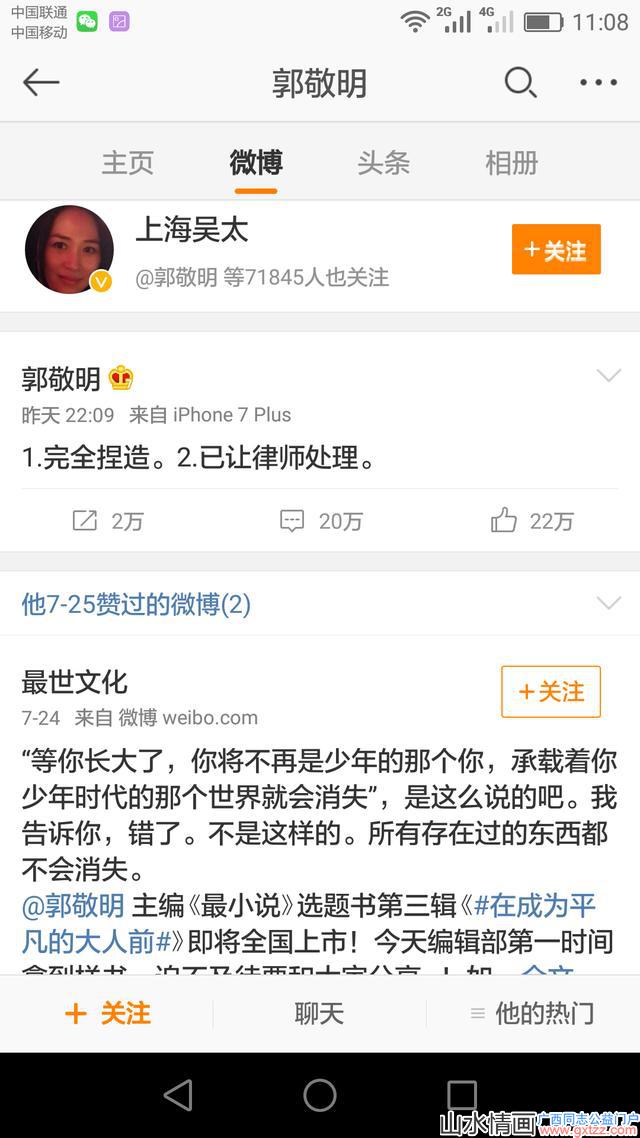The height and width of the screenshot is (1138, 640).
Task: Tap the system home button
Action: 320,1095
